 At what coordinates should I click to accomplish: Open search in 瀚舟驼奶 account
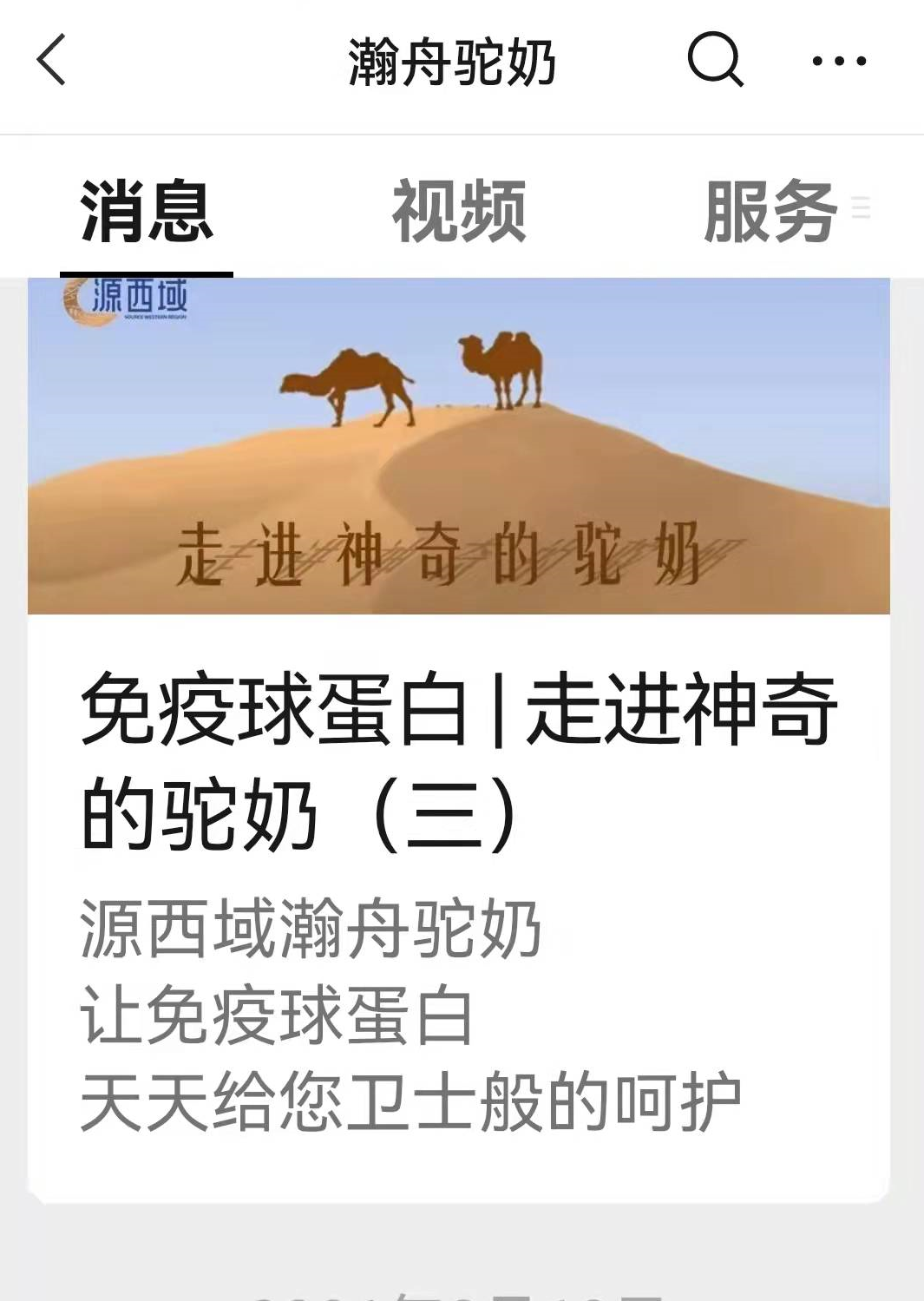(x=715, y=61)
